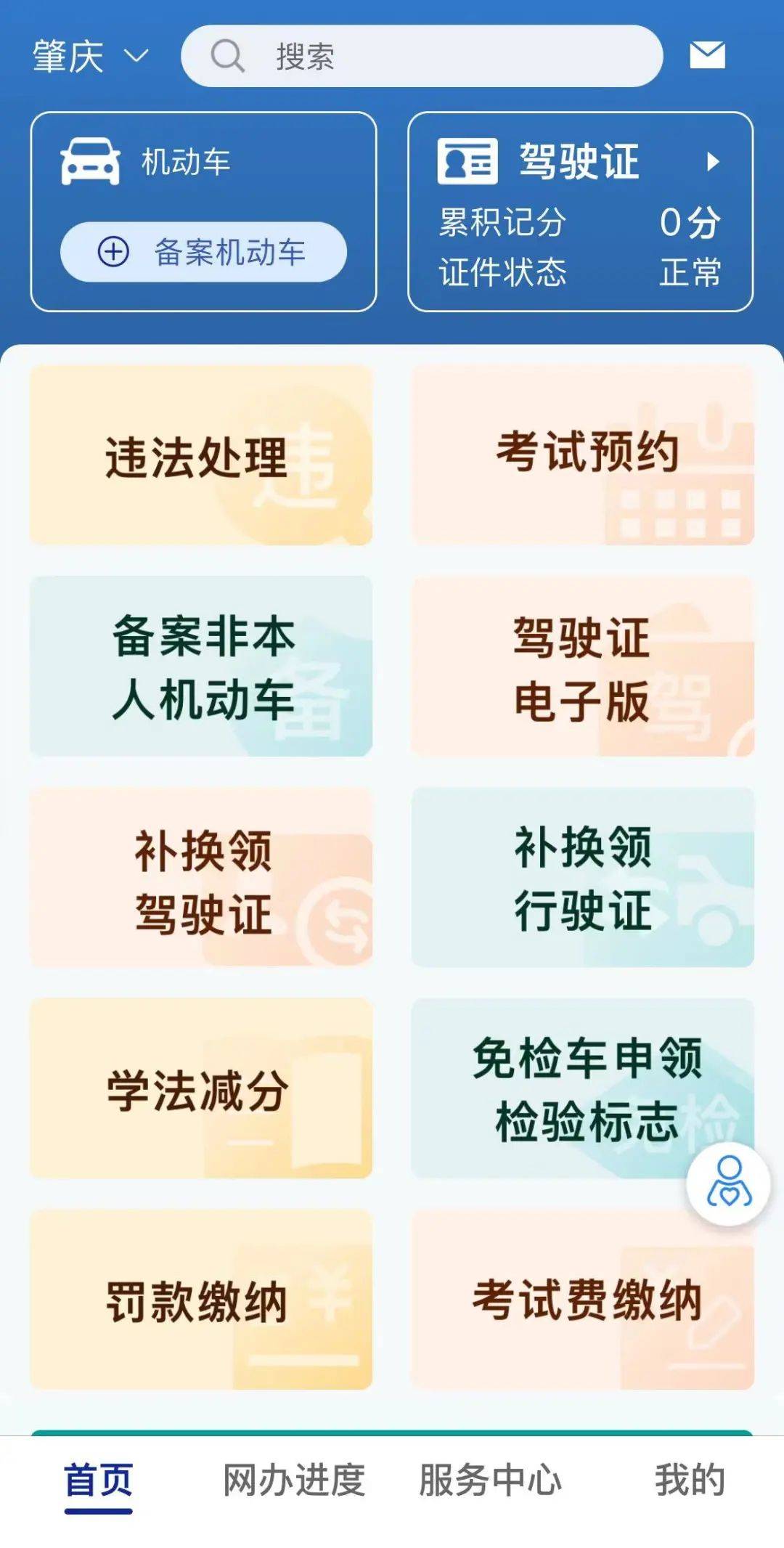Open the 肇庆 city selector dropdown
Image resolution: width=784 pixels, height=1548 pixels.
click(x=90, y=57)
